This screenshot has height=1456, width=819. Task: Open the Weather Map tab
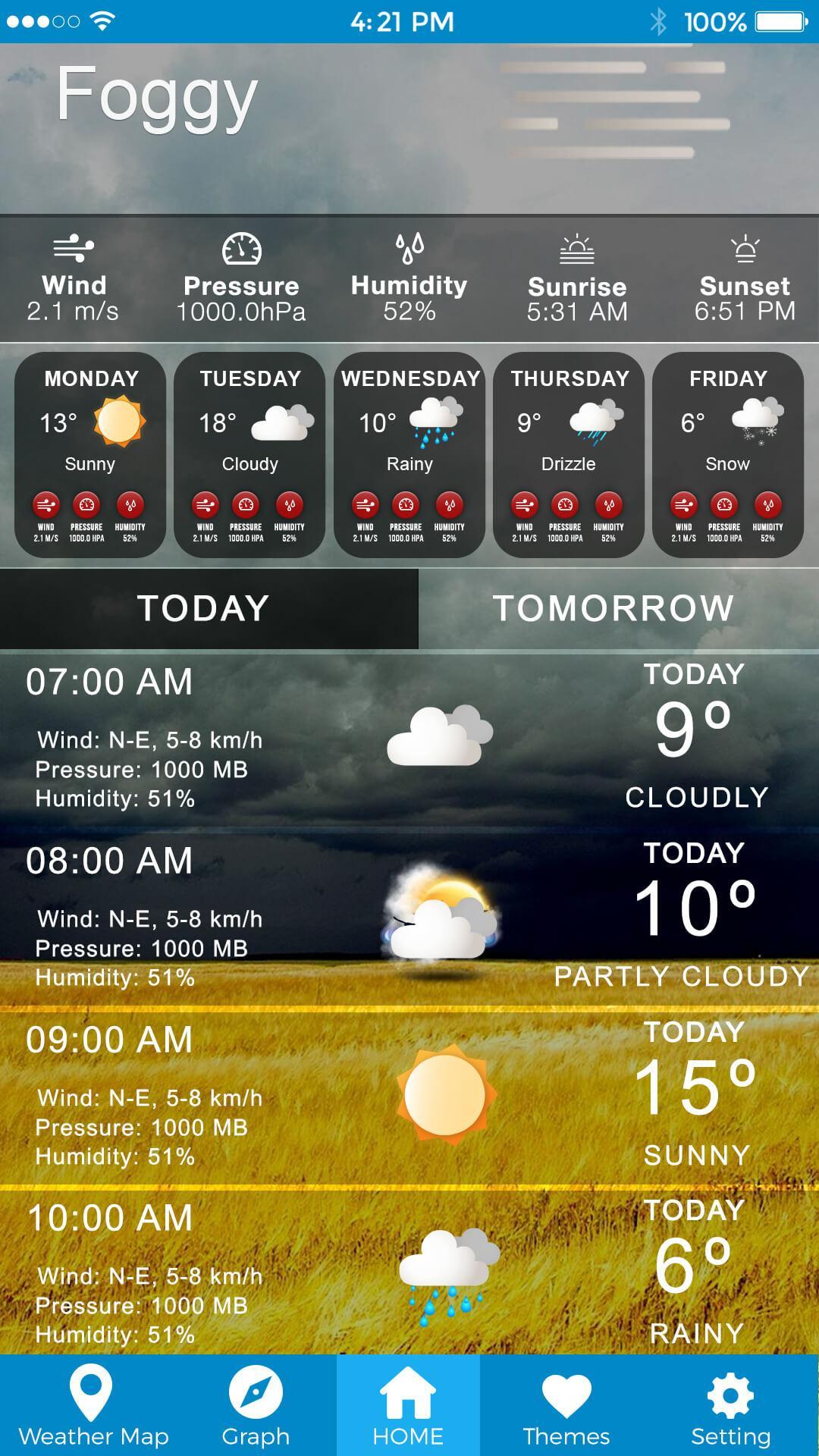coord(93,1405)
